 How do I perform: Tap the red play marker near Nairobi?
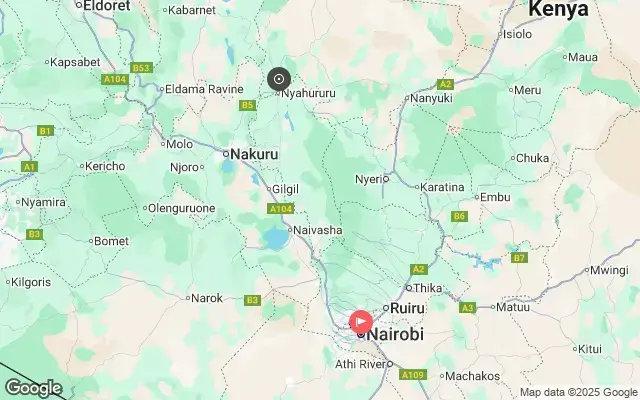[x=360, y=322]
